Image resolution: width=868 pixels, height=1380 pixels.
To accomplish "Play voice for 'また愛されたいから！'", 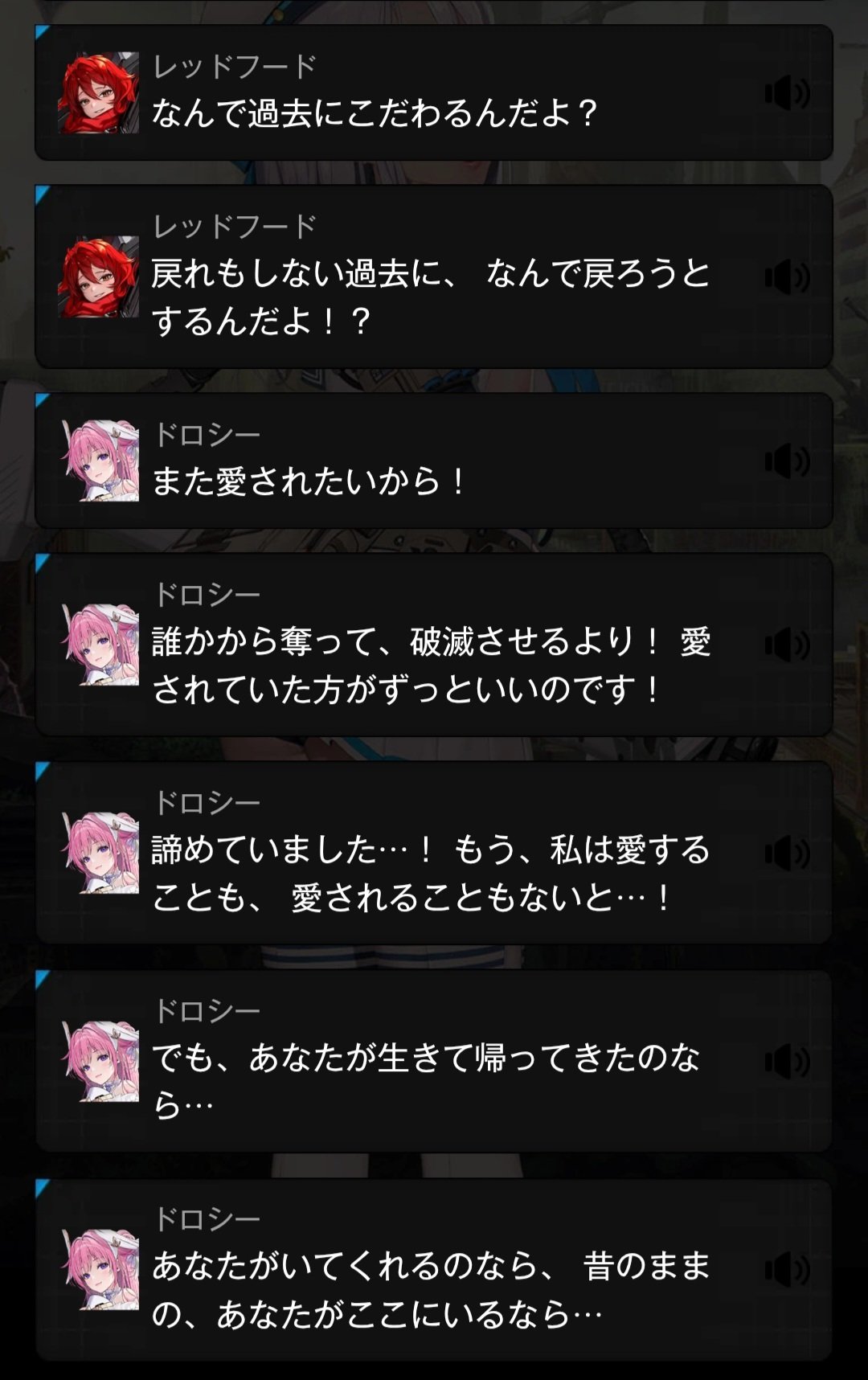I will point(787,462).
